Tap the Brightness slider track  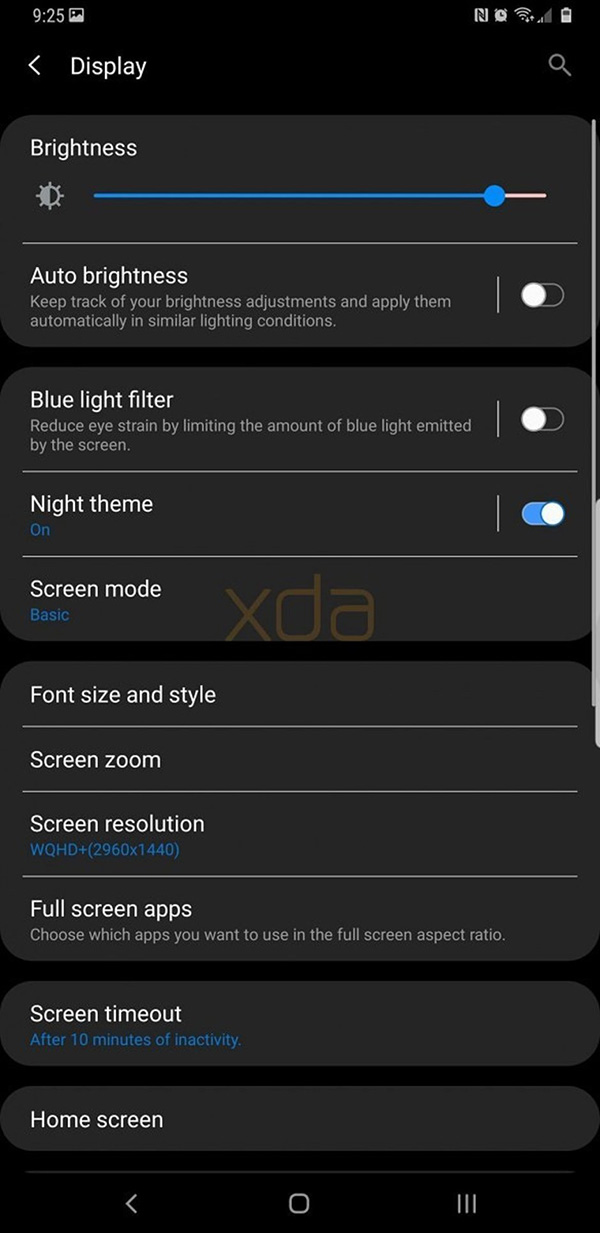tap(300, 196)
